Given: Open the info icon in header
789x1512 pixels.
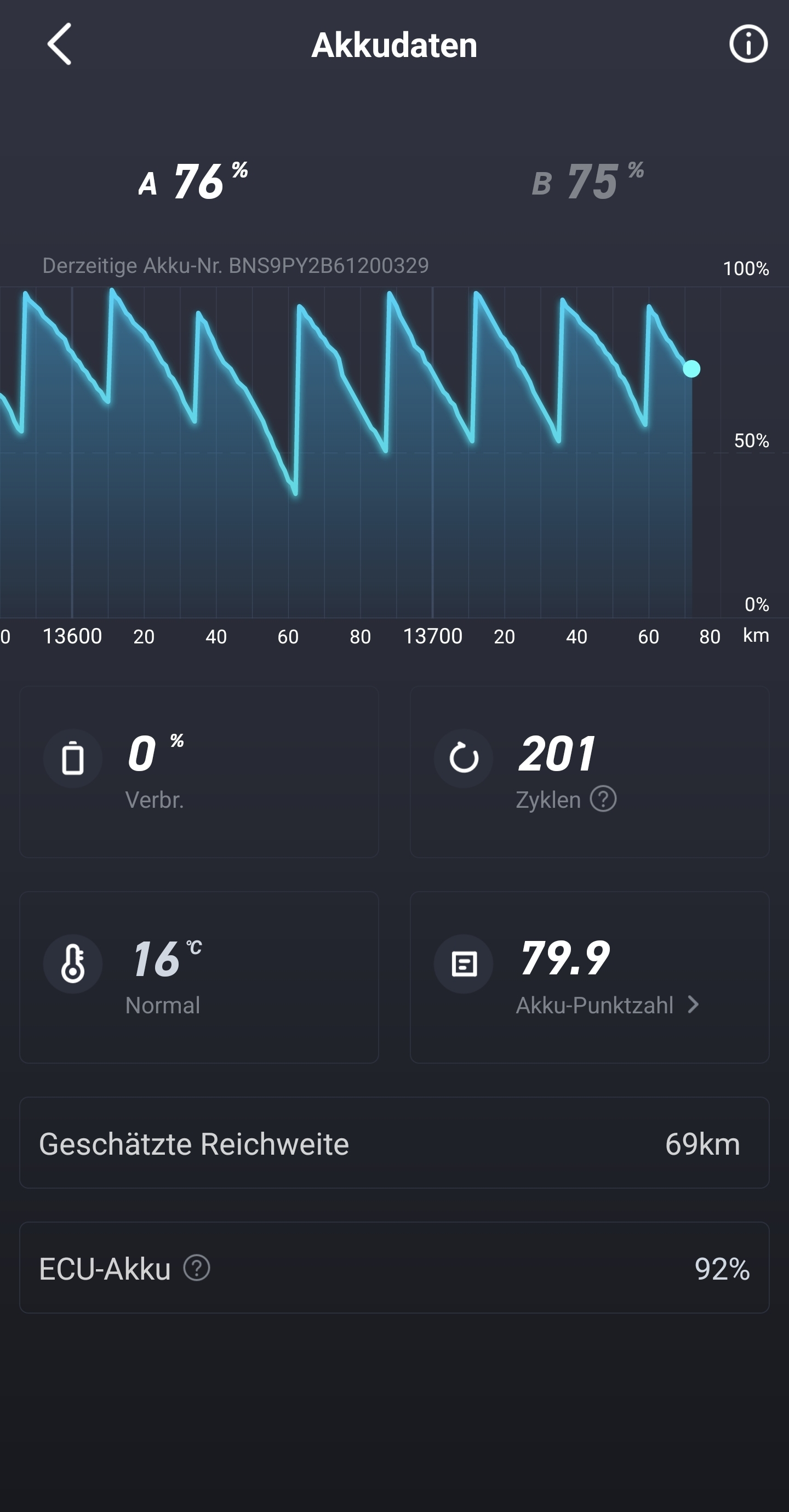Looking at the screenshot, I should (748, 44).
